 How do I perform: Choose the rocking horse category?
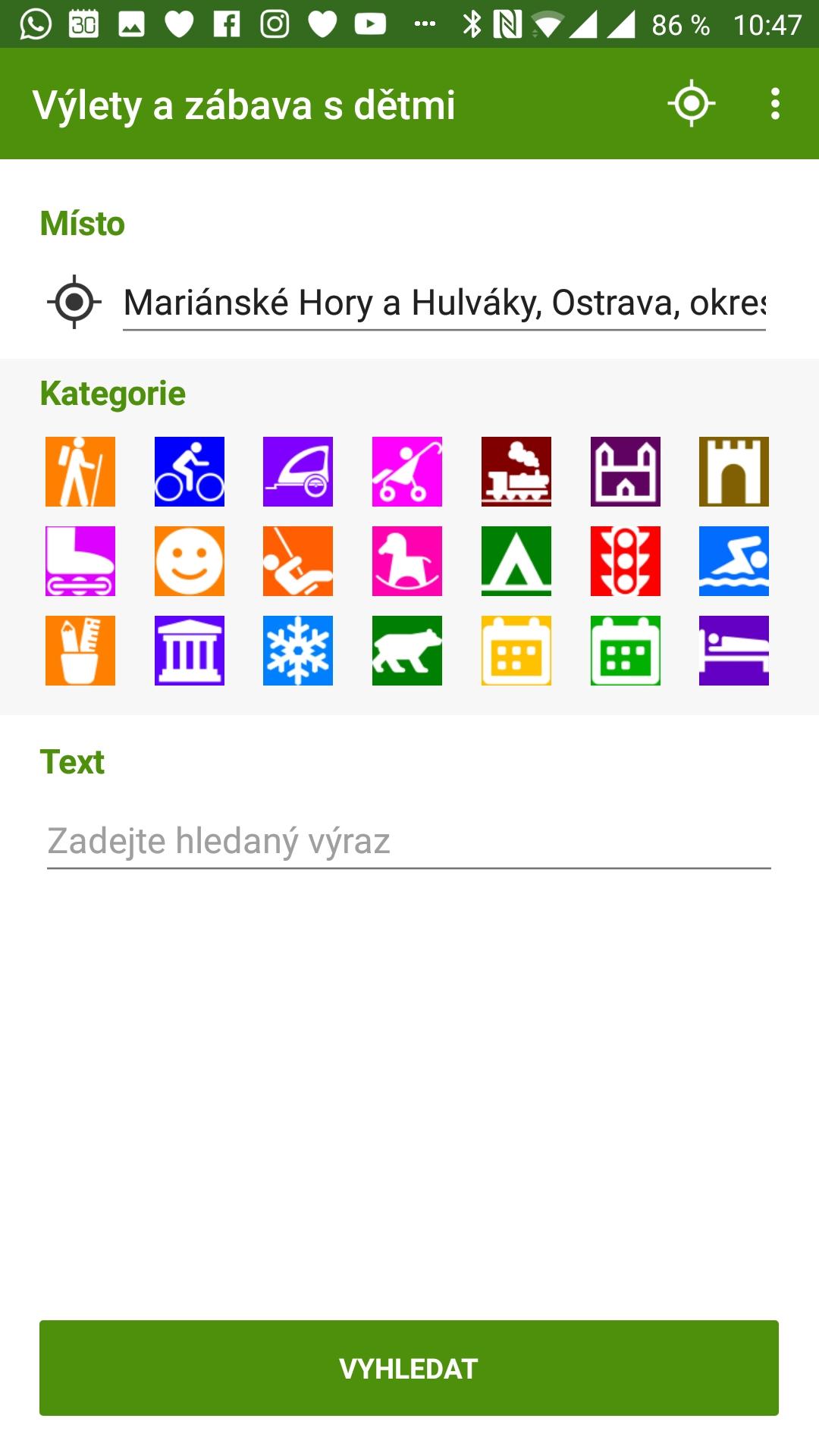point(407,561)
